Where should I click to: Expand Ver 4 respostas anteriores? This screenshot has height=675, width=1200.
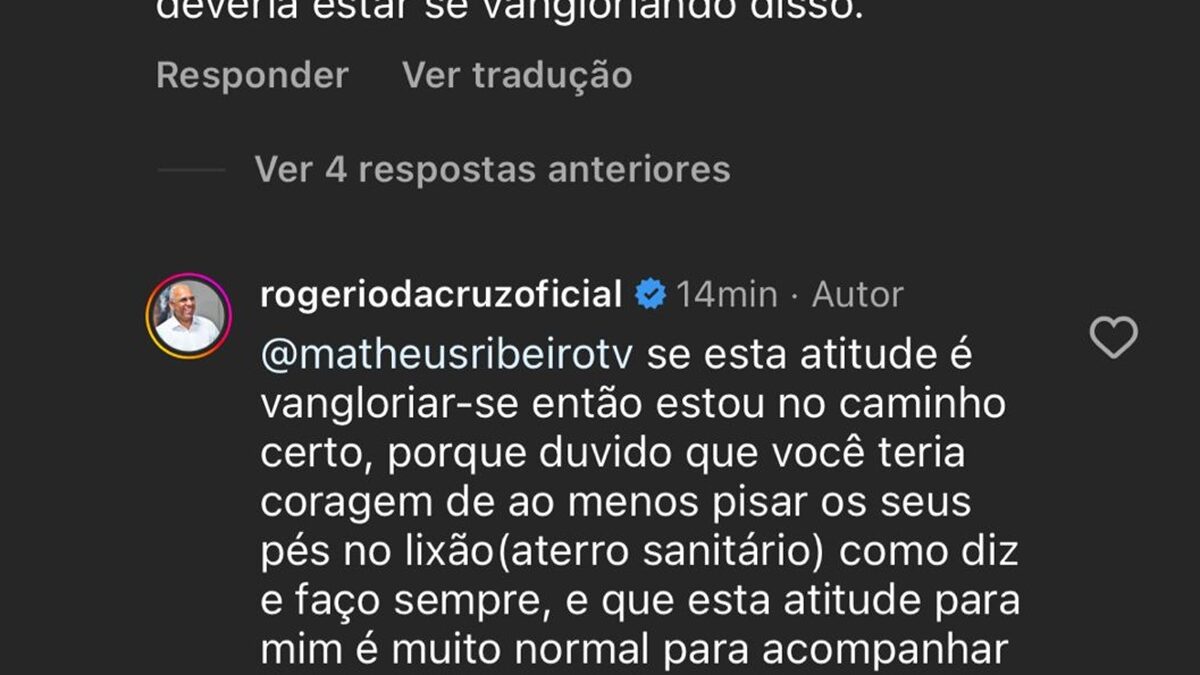click(x=492, y=169)
